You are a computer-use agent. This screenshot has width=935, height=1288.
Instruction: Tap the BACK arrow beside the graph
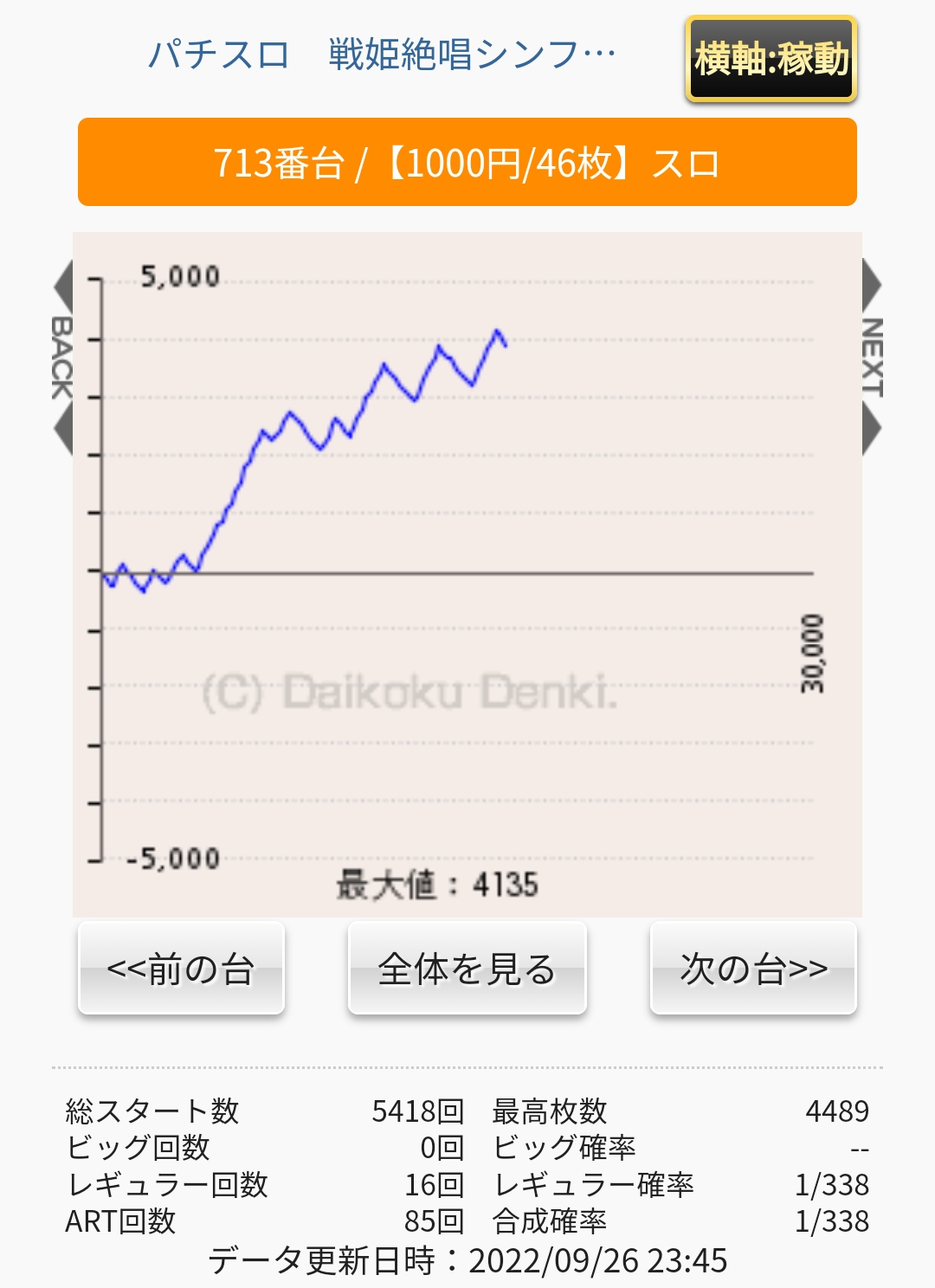[x=62, y=357]
